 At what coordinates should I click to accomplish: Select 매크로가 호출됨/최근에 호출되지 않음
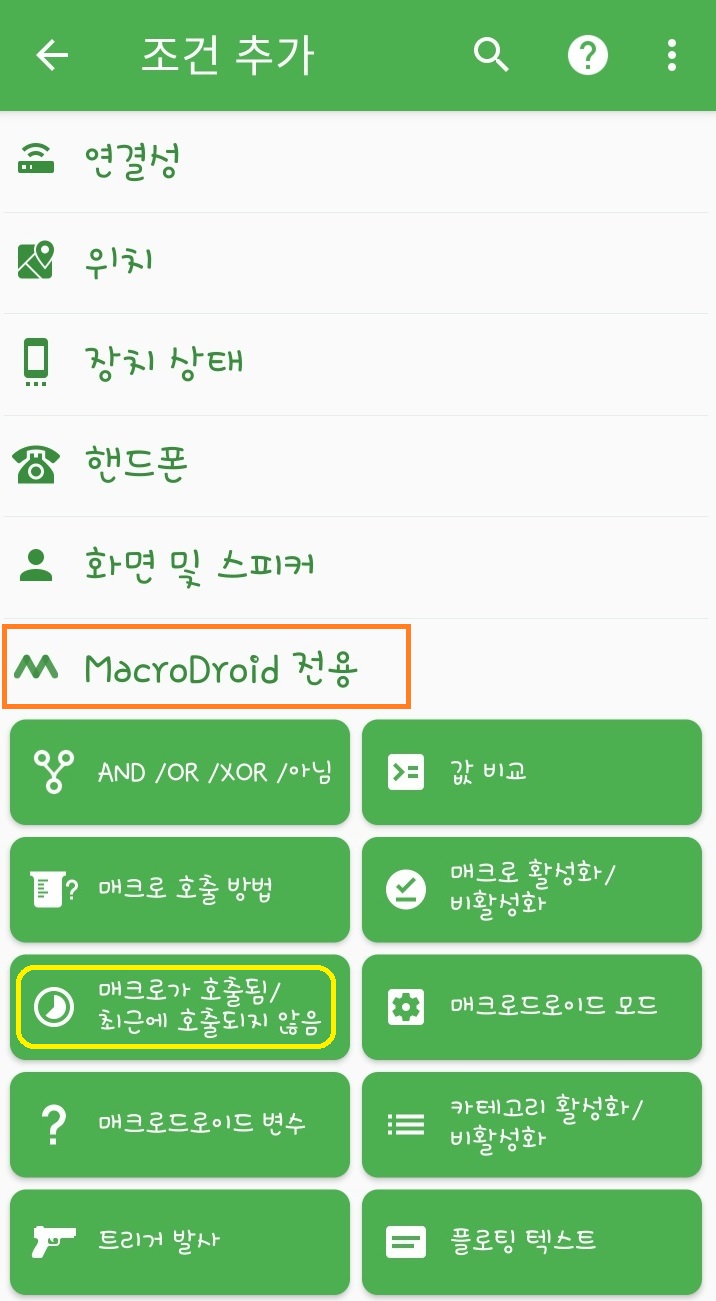point(180,1007)
